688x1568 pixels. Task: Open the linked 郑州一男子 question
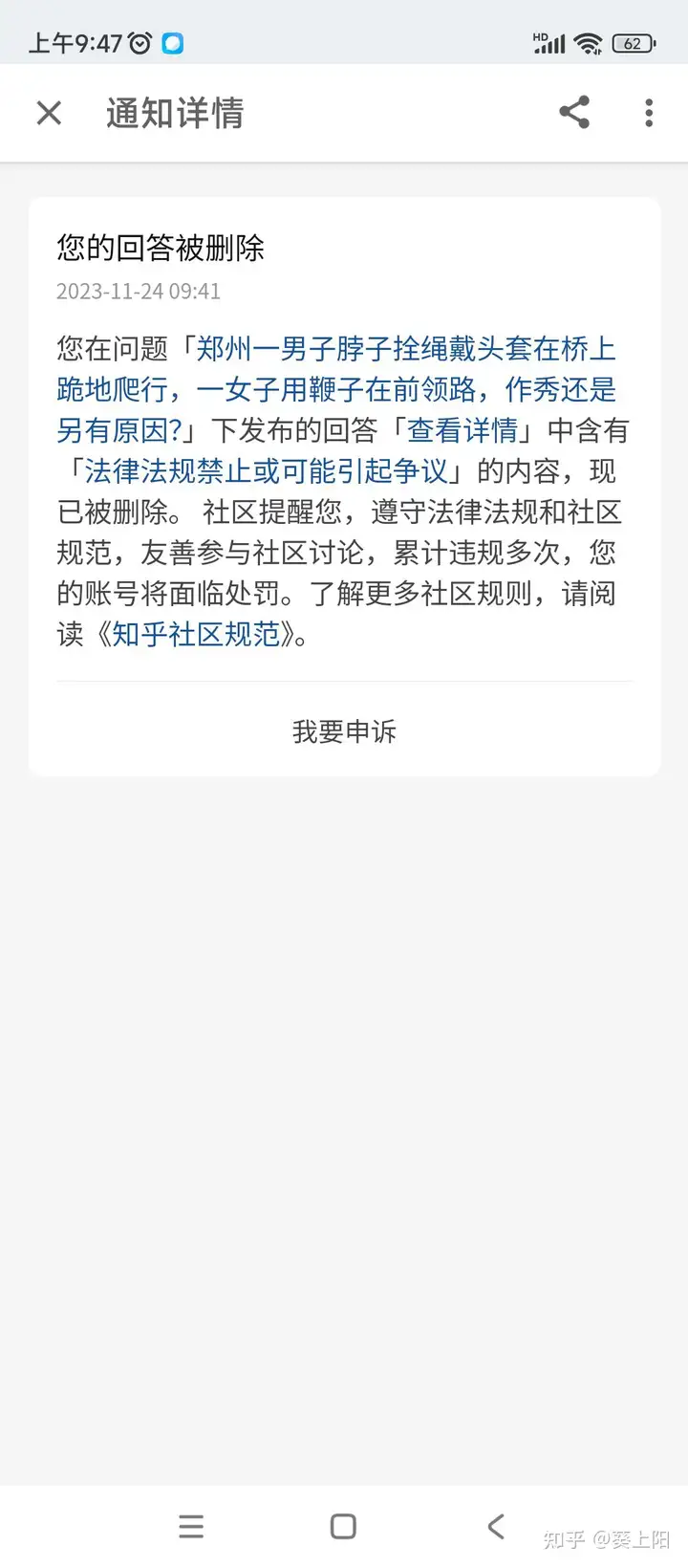336,389
